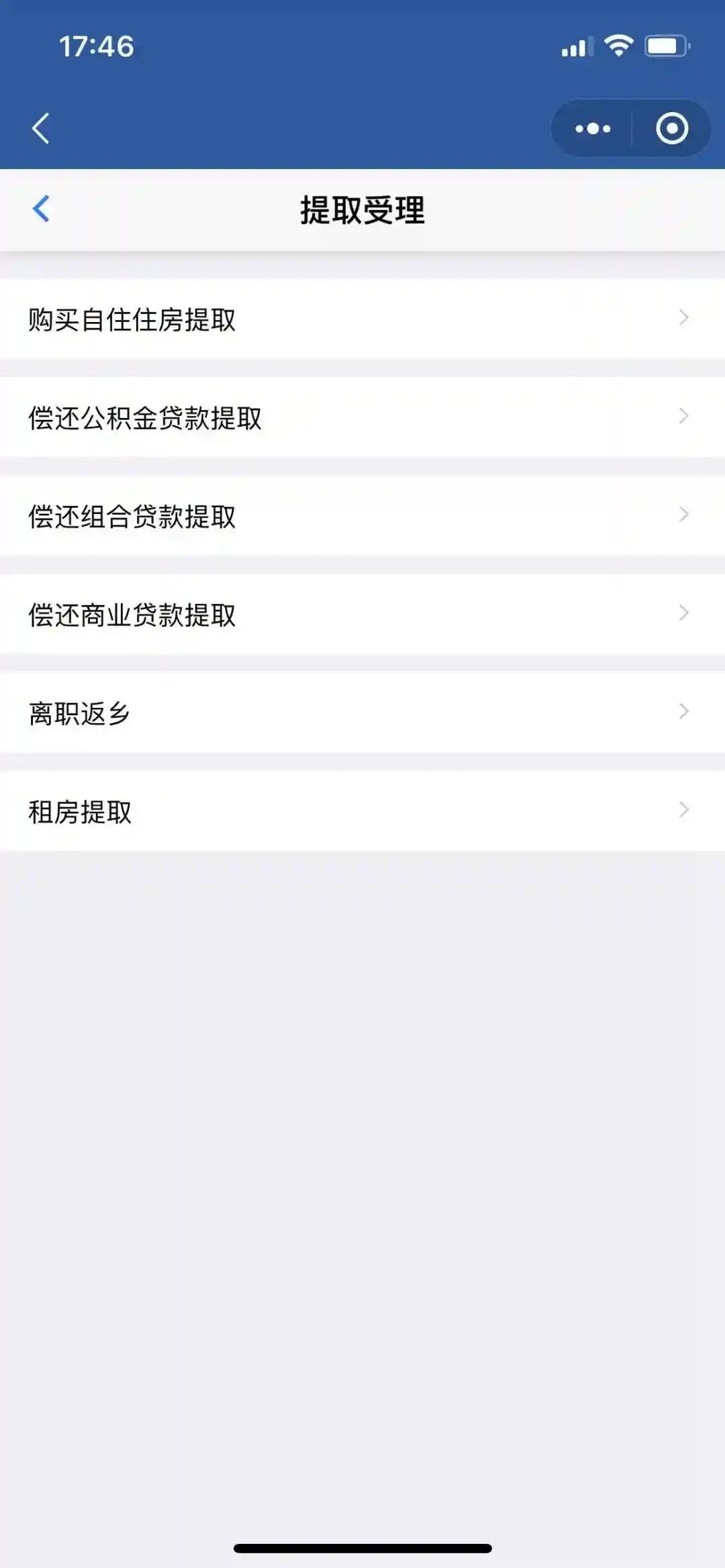Image resolution: width=725 pixels, height=1568 pixels.
Task: Select 偿还公积金贷款提取 row
Action: point(362,417)
